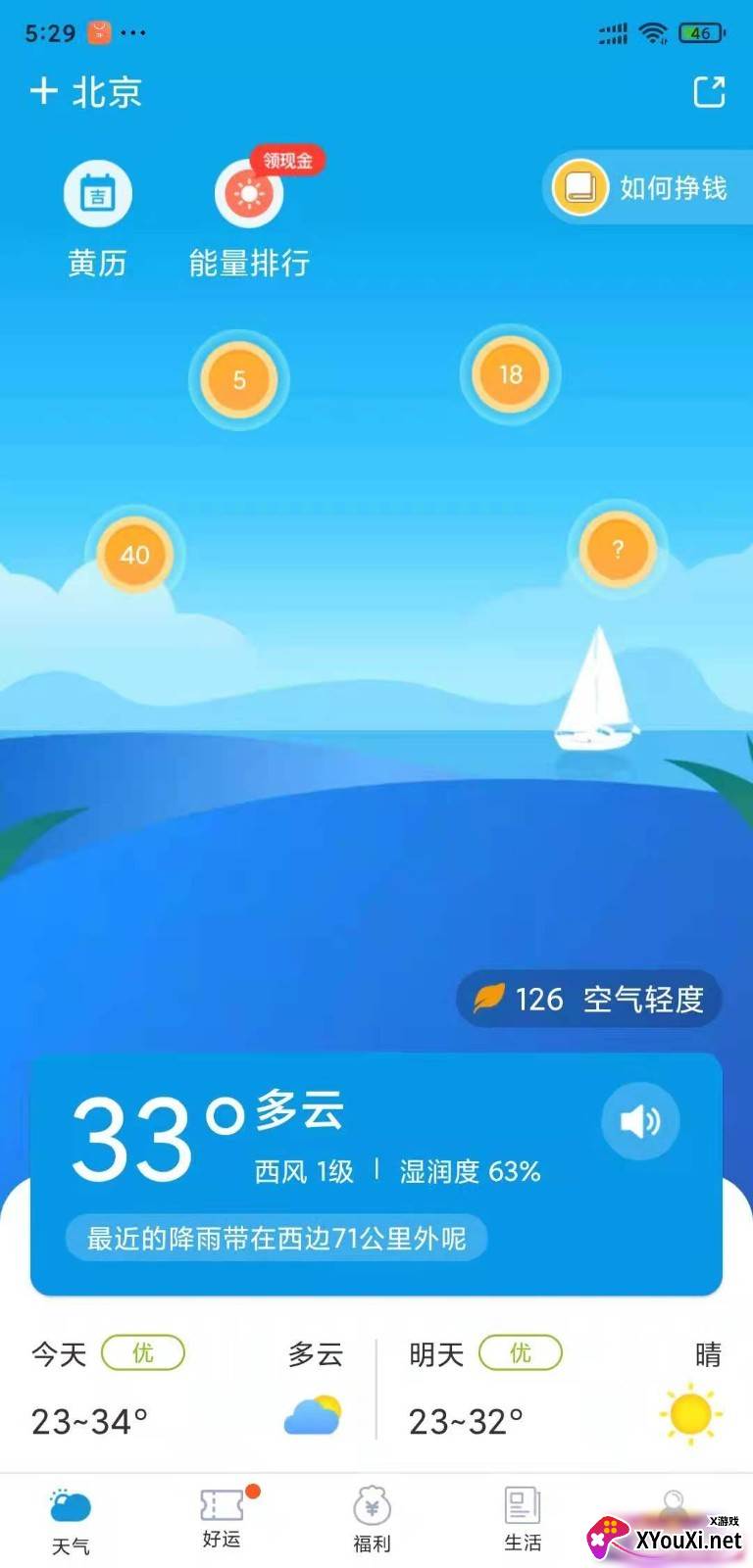Play the weather voice broadcast
Image resolution: width=753 pixels, height=1568 pixels.
tap(640, 1121)
